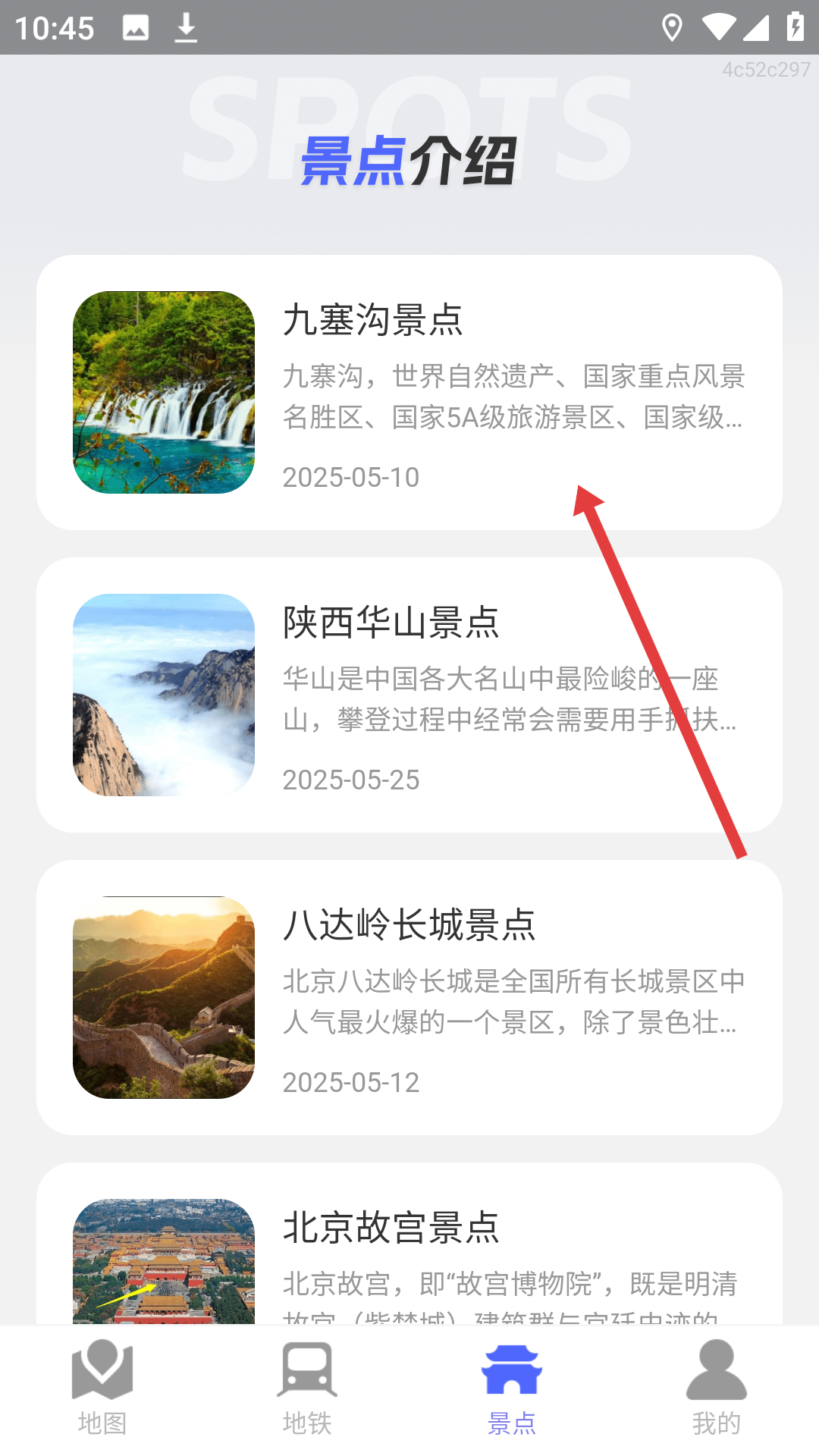Go to the 地铁 tab
819x1456 pixels.
tap(307, 1389)
